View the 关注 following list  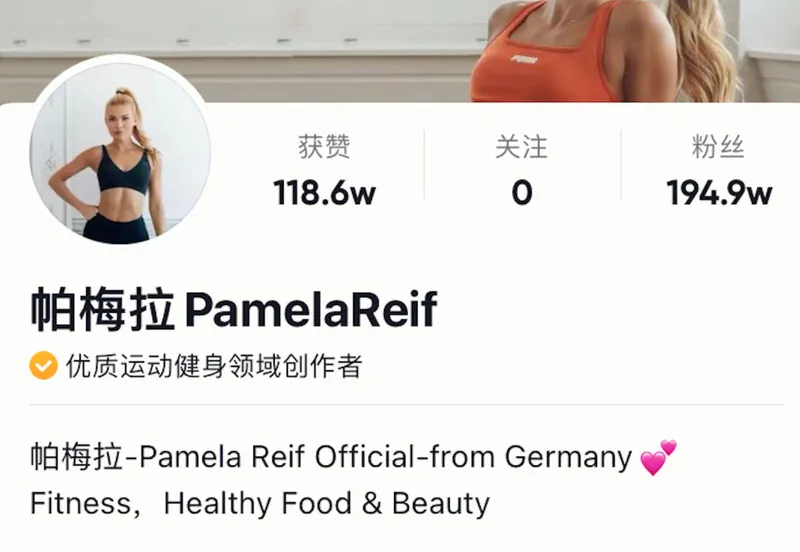click(521, 170)
